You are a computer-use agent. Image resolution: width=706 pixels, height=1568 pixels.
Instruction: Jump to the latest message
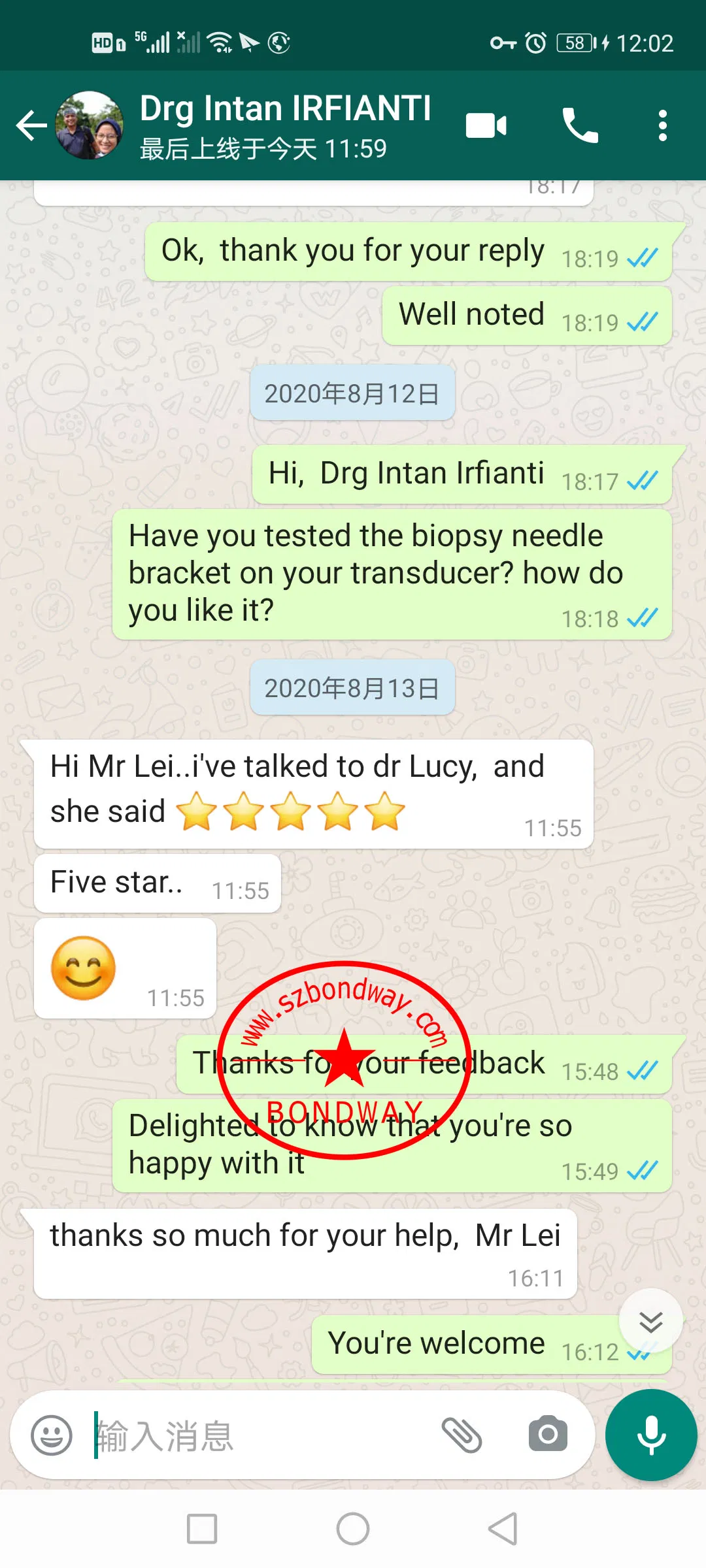pyautogui.click(x=651, y=1321)
